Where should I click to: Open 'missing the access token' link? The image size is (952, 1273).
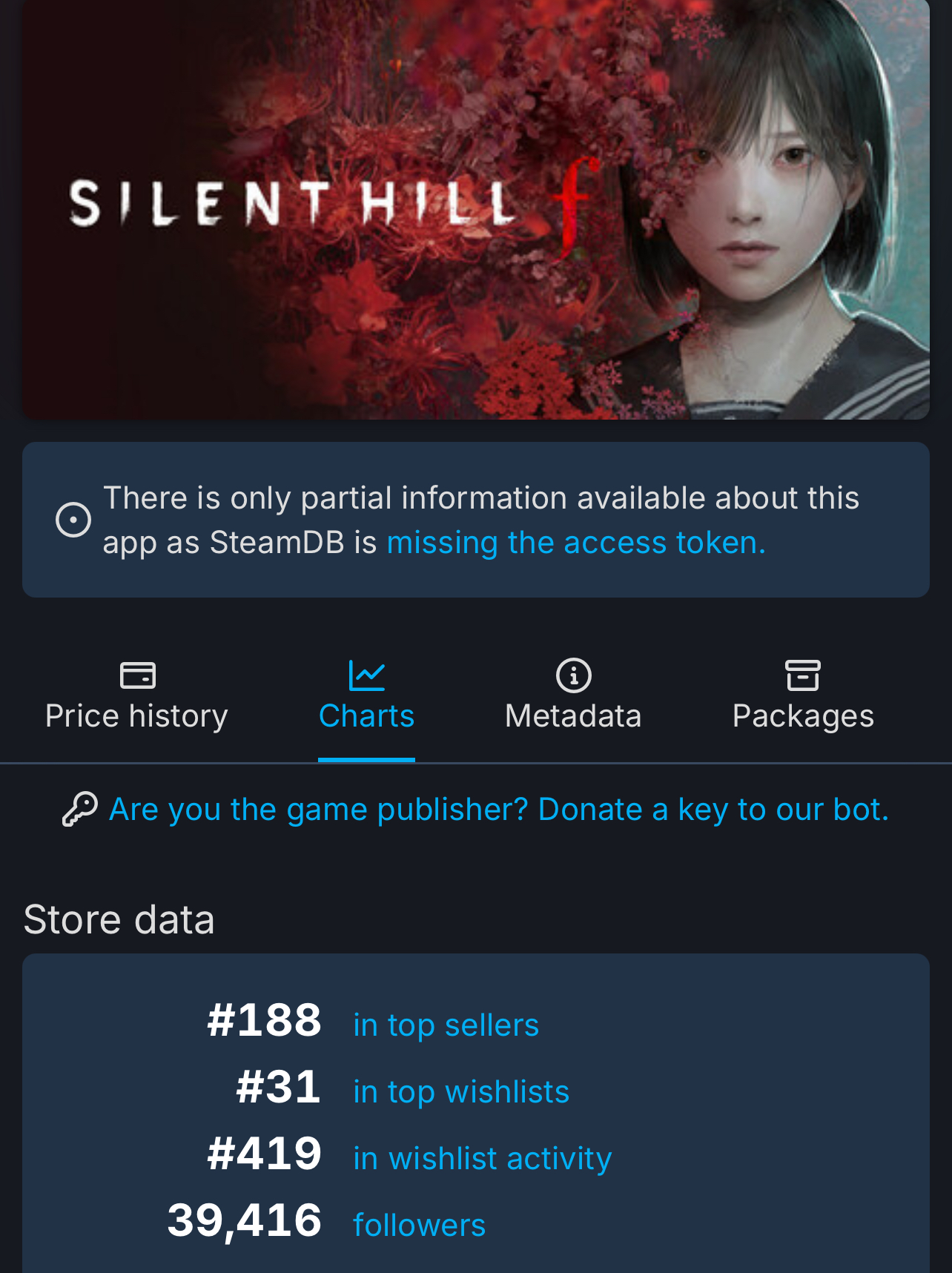(575, 543)
